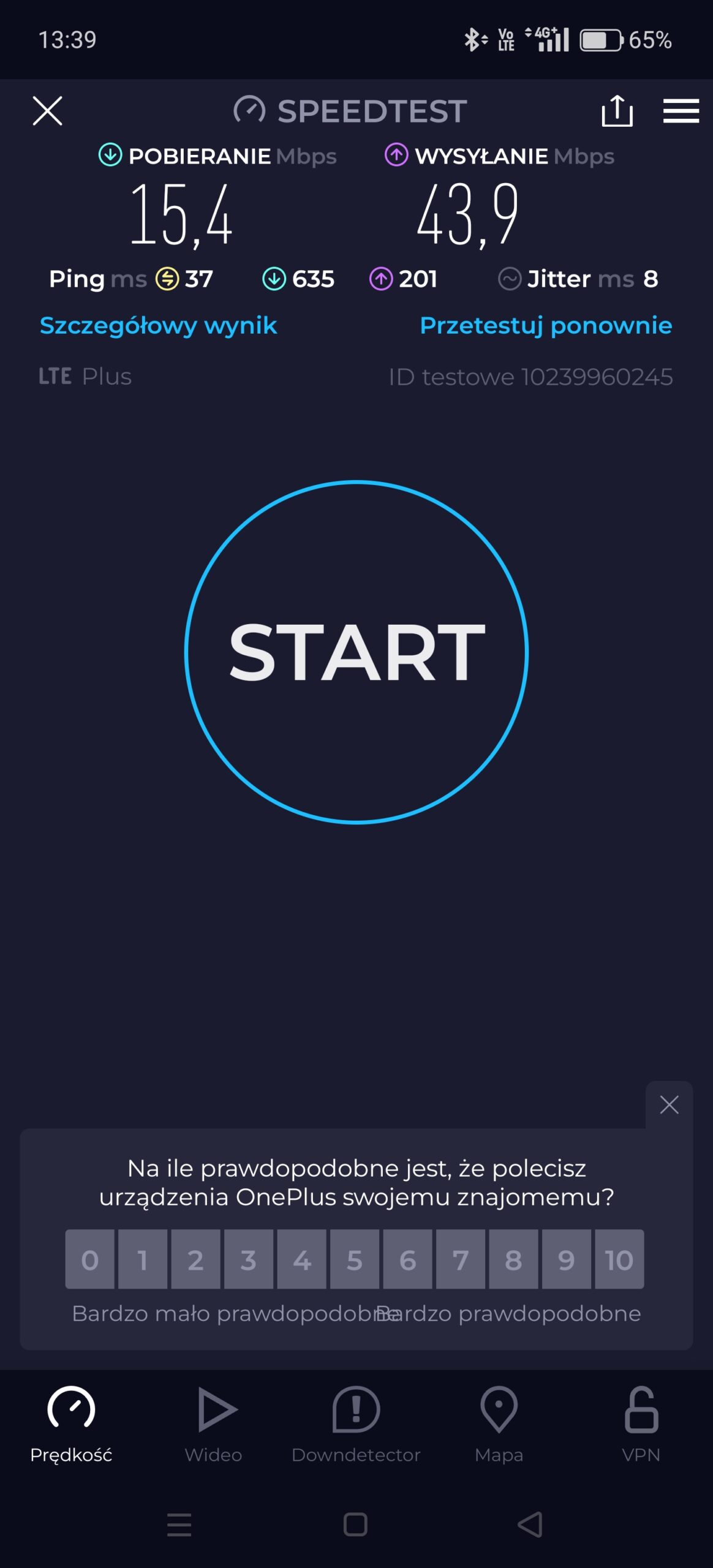This screenshot has width=713, height=1568.
Task: Start a new speed test
Action: click(356, 652)
